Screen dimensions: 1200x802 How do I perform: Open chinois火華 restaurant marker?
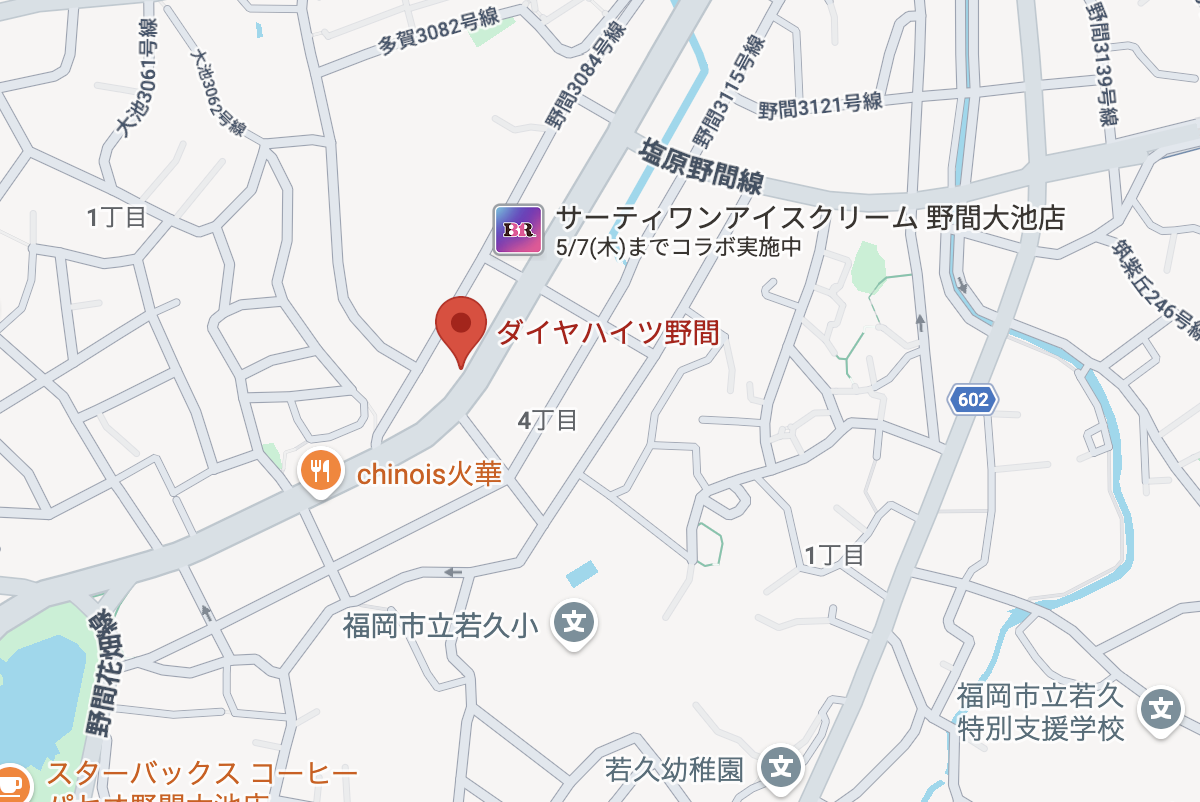click(x=320, y=470)
